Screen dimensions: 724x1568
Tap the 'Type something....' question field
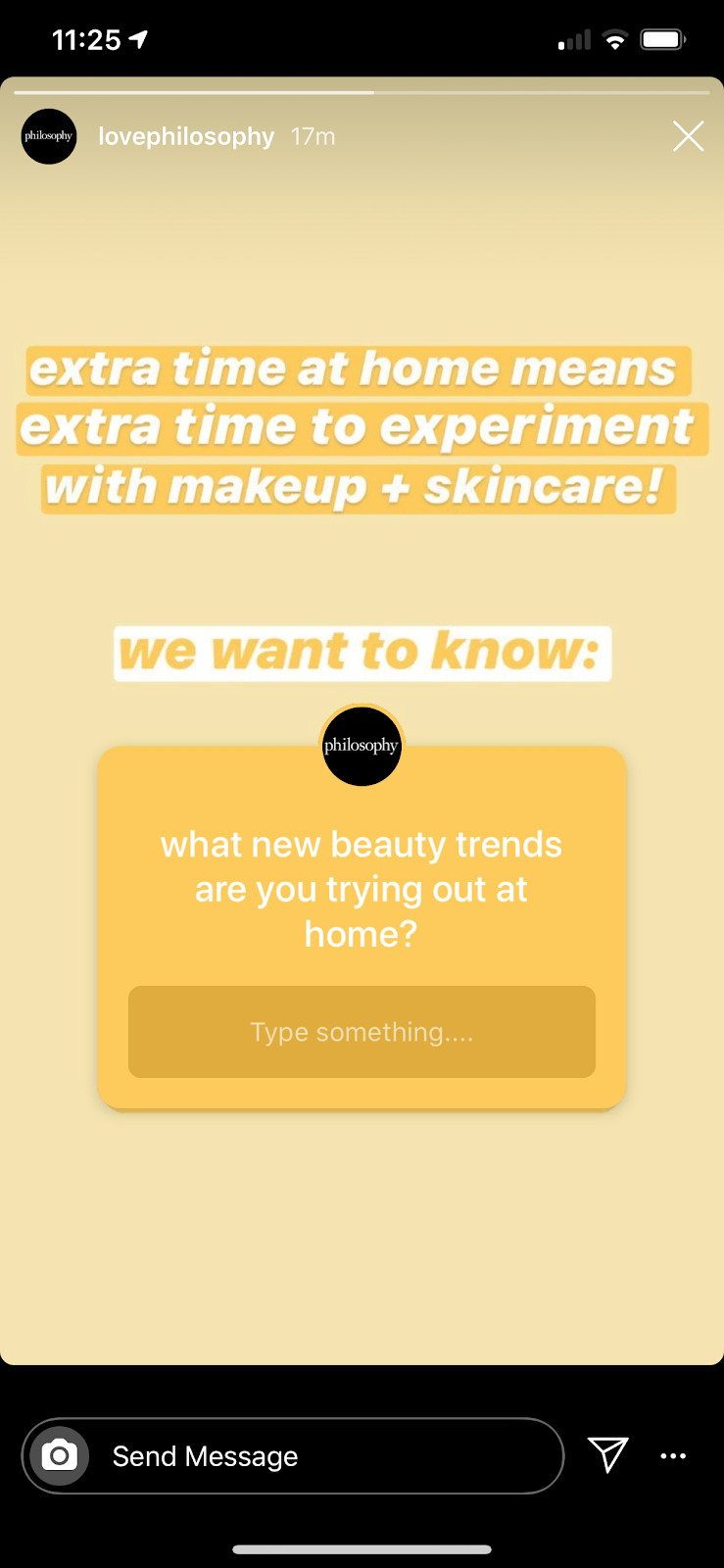tap(362, 1032)
